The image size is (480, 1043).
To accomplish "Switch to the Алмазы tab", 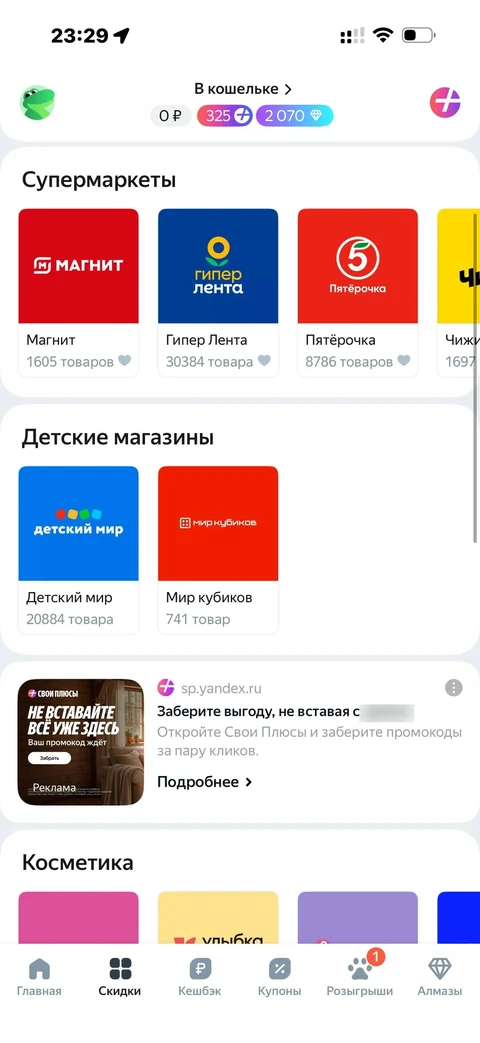I will 439,976.
